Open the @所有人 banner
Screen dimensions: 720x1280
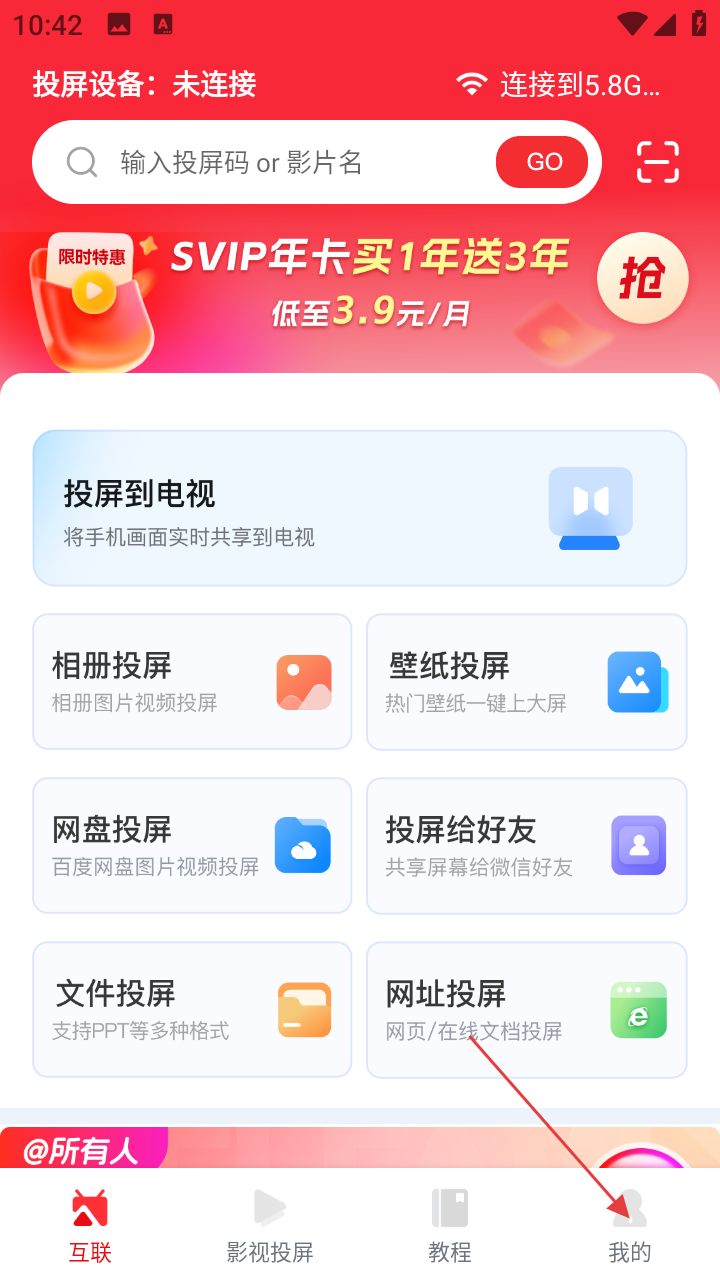pyautogui.click(x=300, y=1148)
